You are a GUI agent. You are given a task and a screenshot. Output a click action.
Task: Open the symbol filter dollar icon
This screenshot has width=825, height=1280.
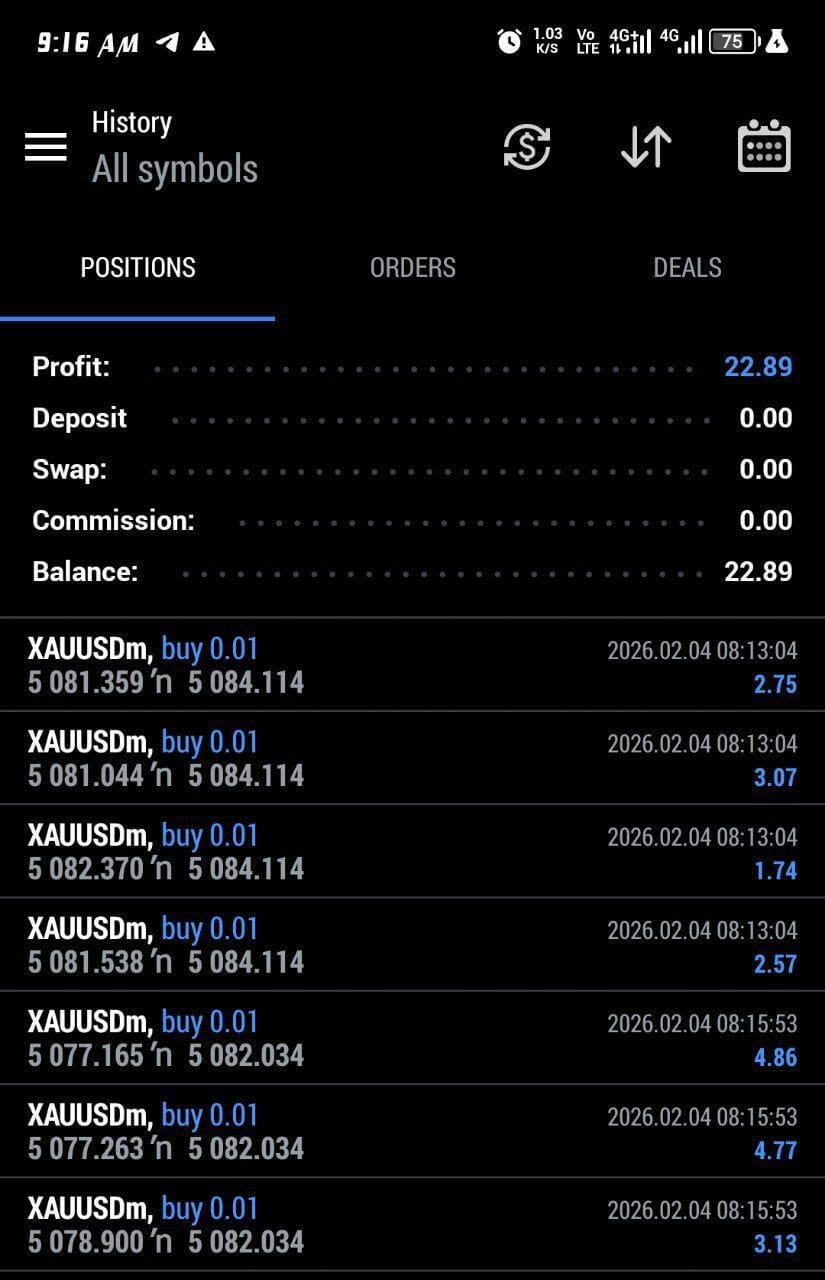coord(527,147)
